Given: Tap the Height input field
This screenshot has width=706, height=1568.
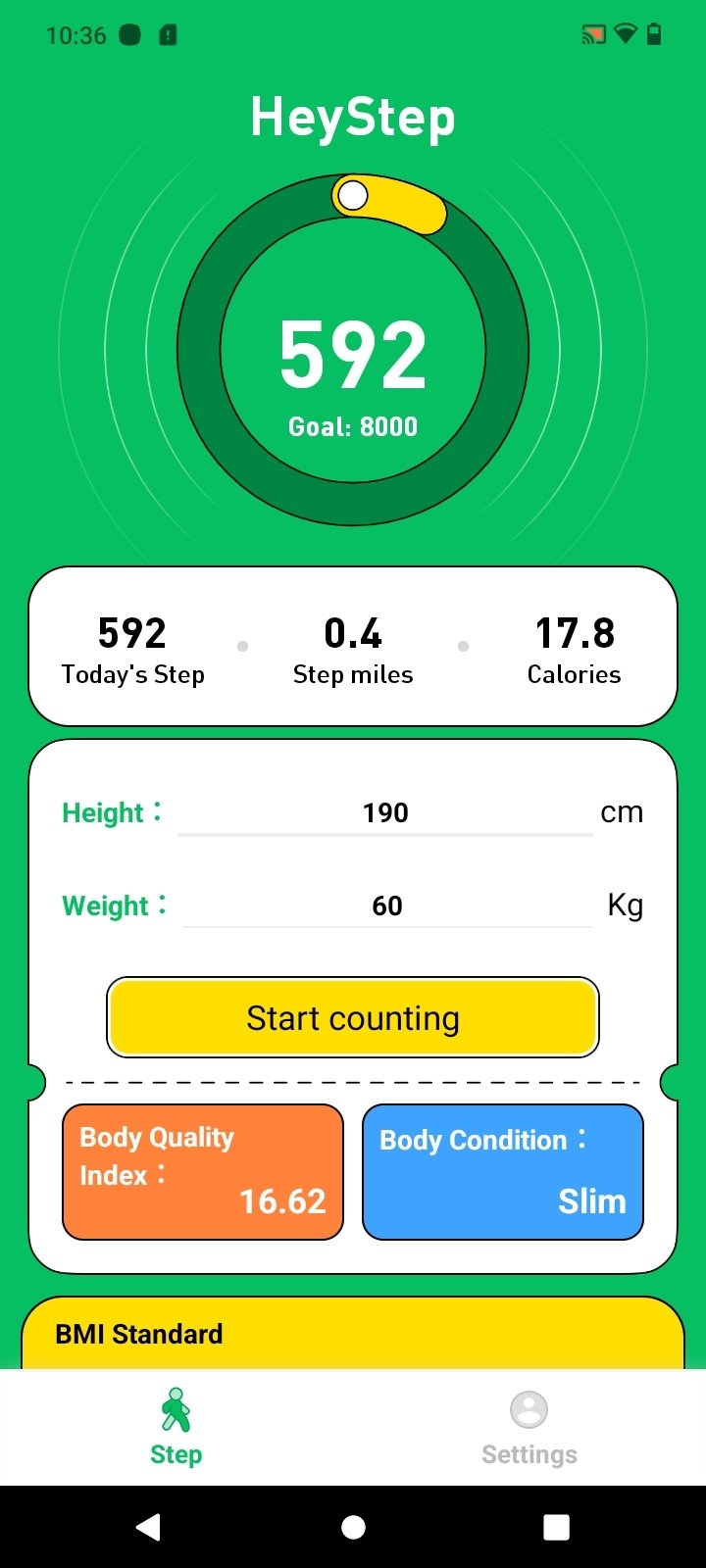Looking at the screenshot, I should click(x=385, y=812).
